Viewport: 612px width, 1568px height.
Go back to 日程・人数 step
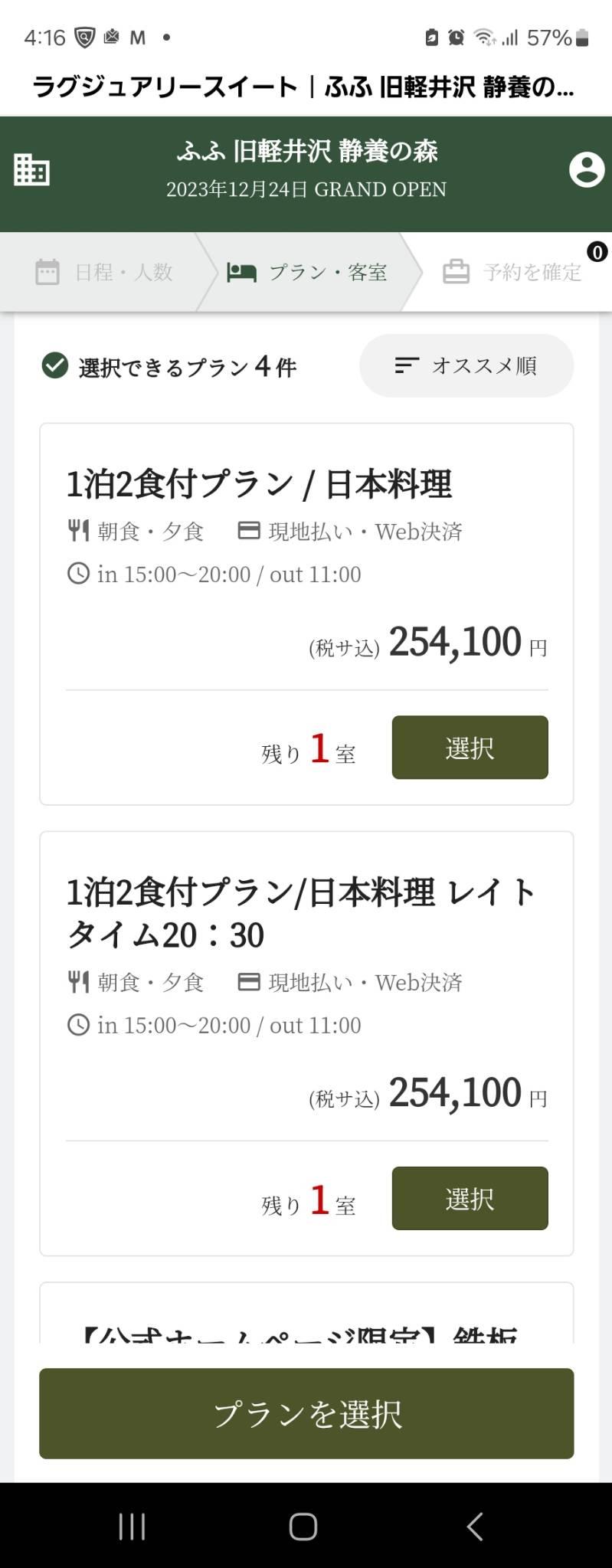[104, 272]
